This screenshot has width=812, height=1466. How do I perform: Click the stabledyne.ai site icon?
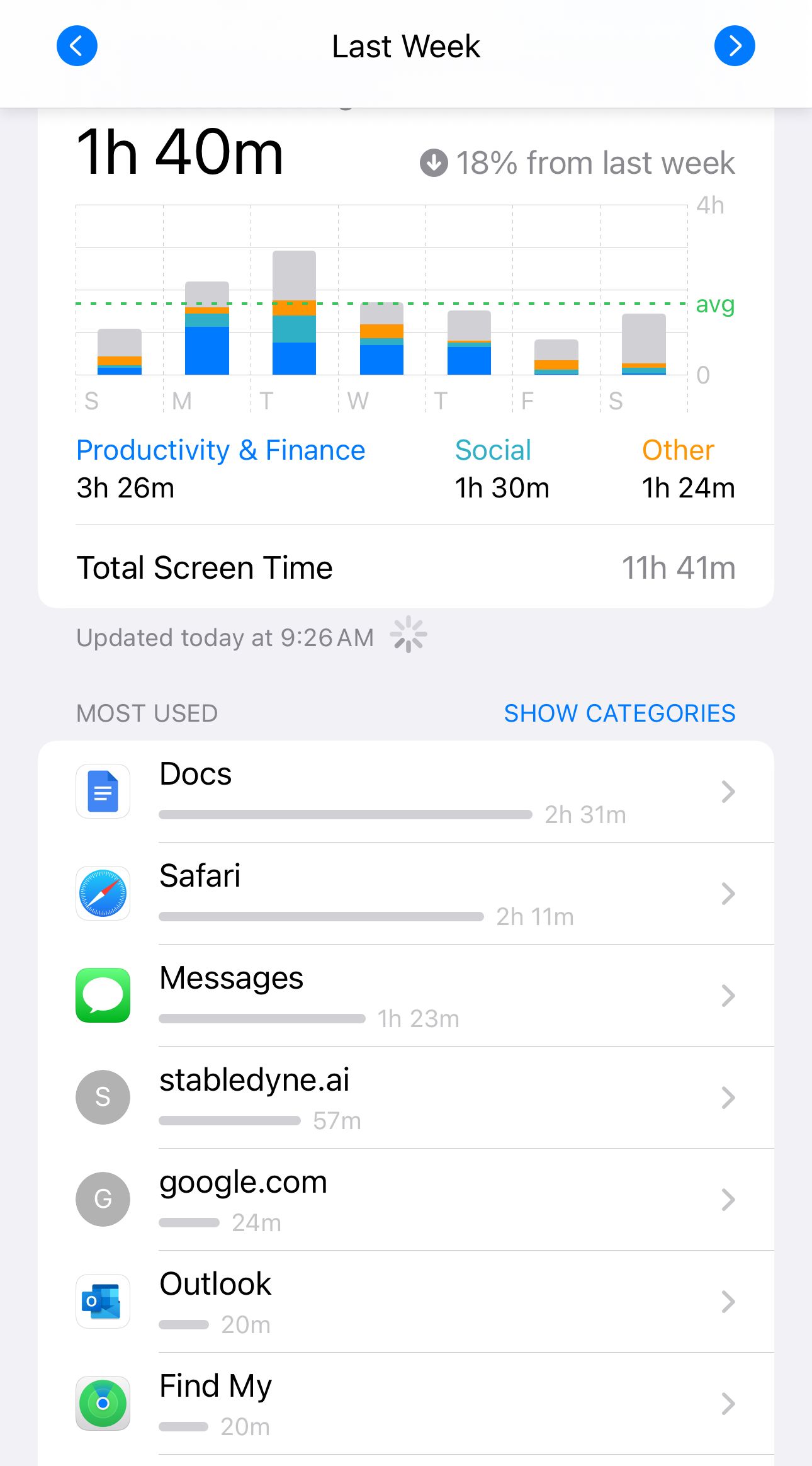[102, 1097]
